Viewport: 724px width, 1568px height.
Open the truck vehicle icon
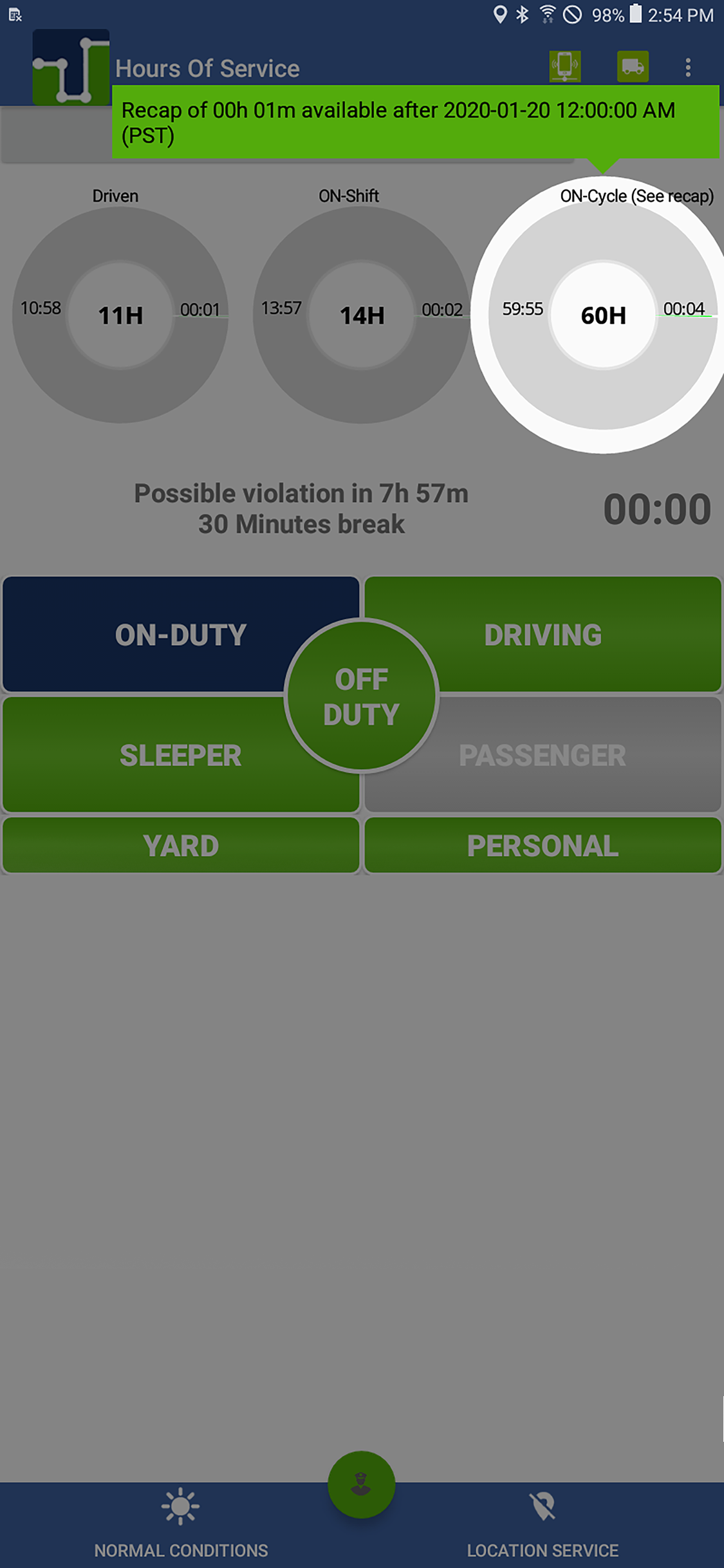coord(633,66)
